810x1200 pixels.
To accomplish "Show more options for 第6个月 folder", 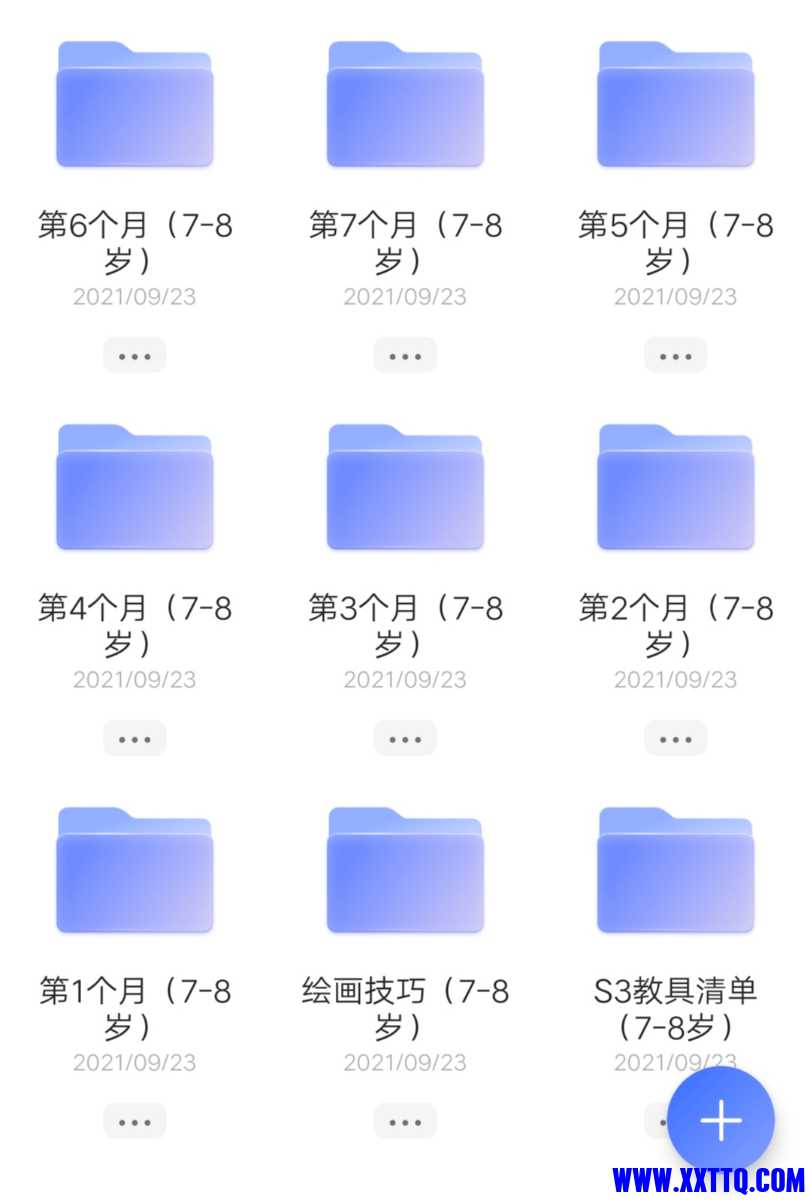I will tap(135, 355).
